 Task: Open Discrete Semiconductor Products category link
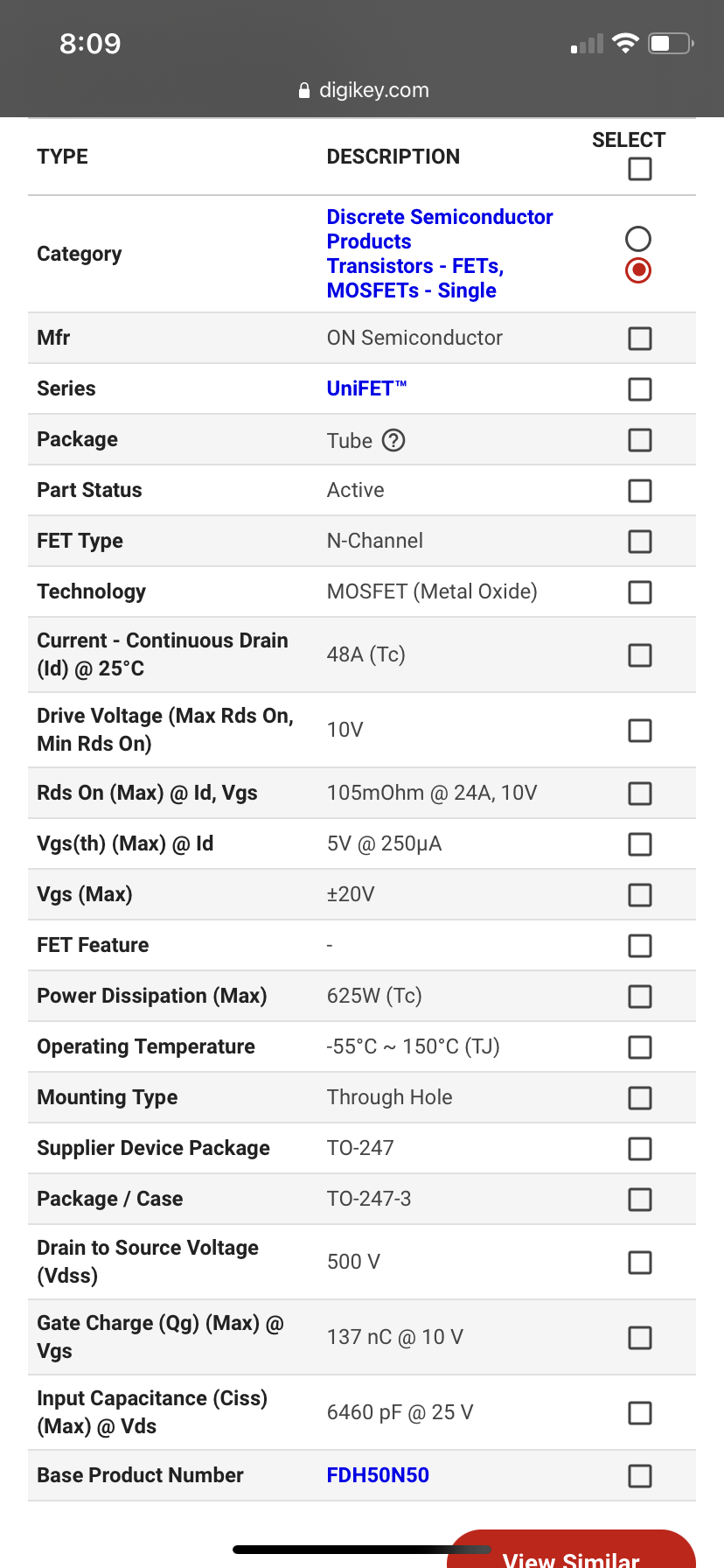pos(440,229)
